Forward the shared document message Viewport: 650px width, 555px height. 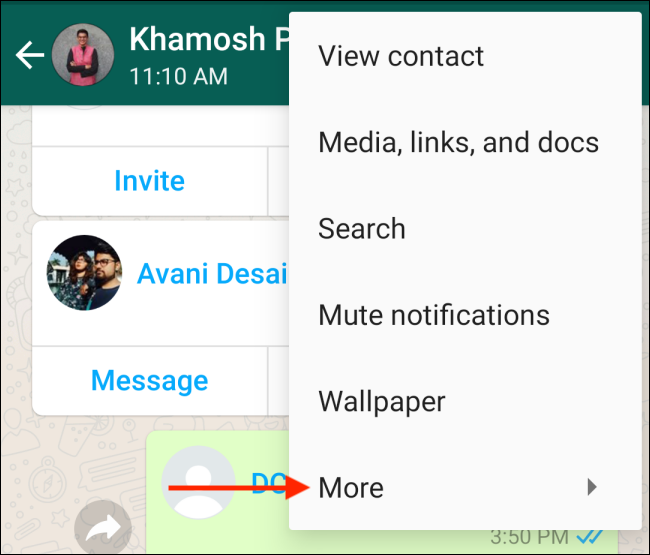point(103,529)
